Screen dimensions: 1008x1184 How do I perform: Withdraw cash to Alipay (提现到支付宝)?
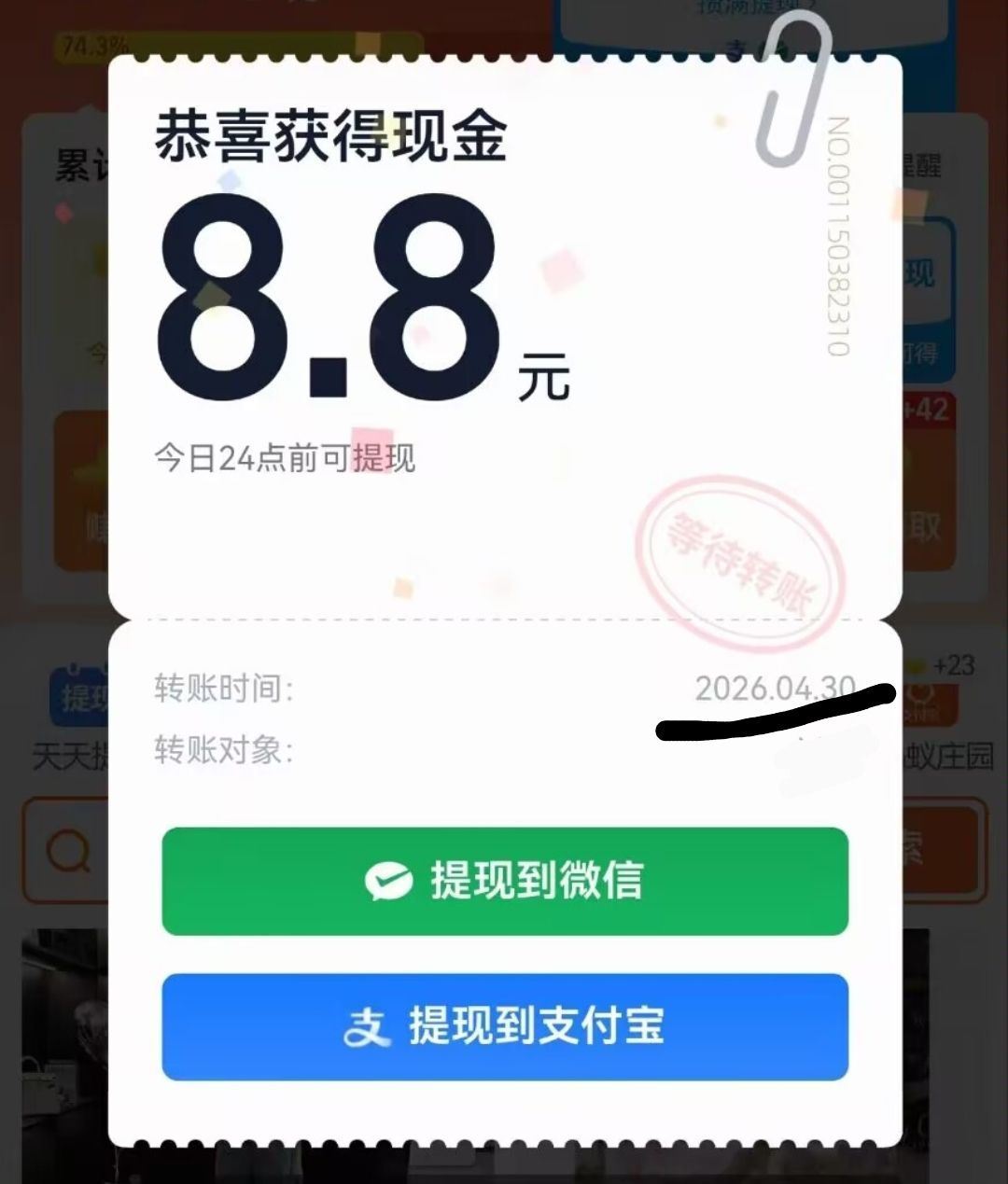point(505,1026)
